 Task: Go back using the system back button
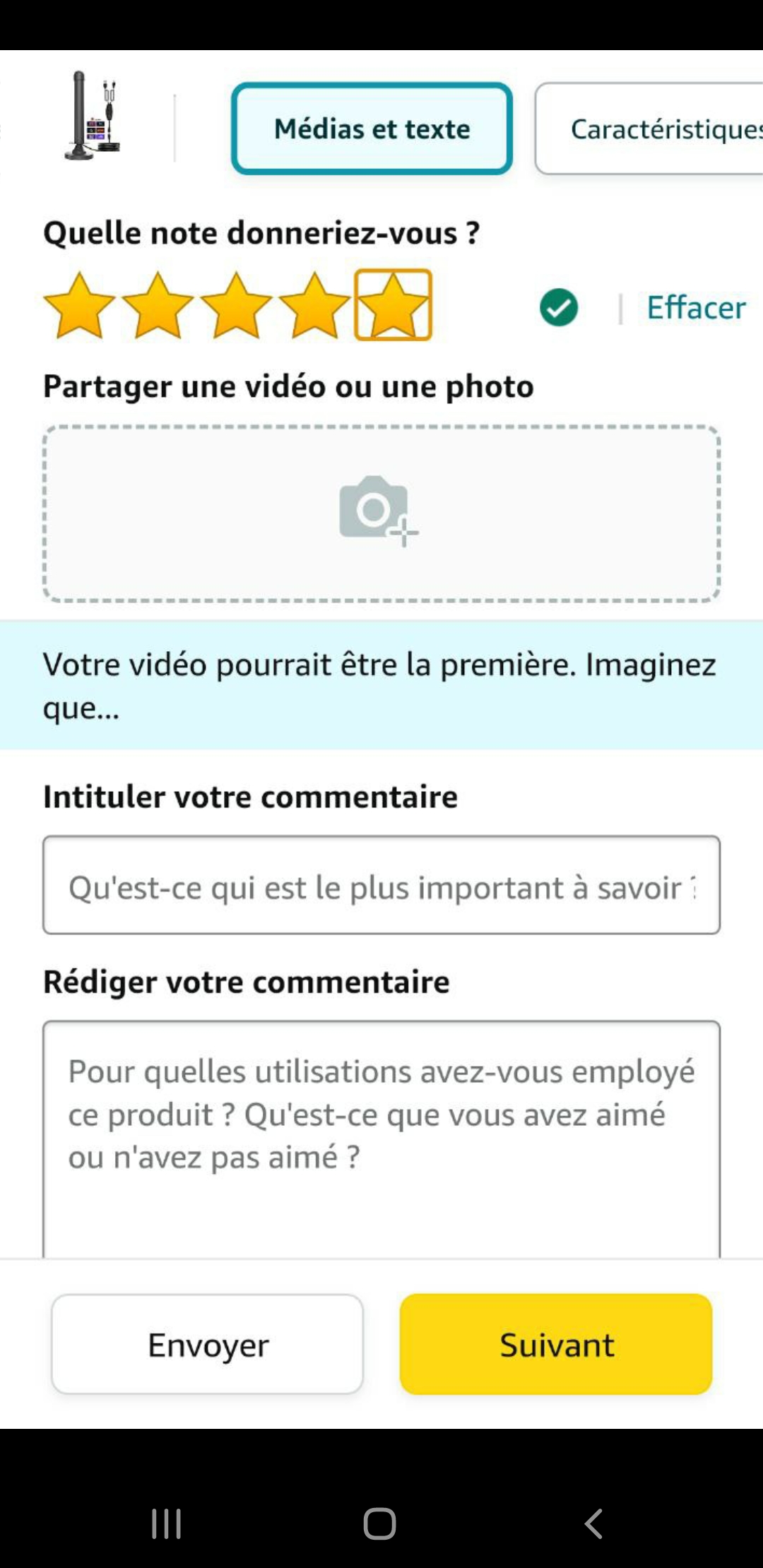(593, 1524)
